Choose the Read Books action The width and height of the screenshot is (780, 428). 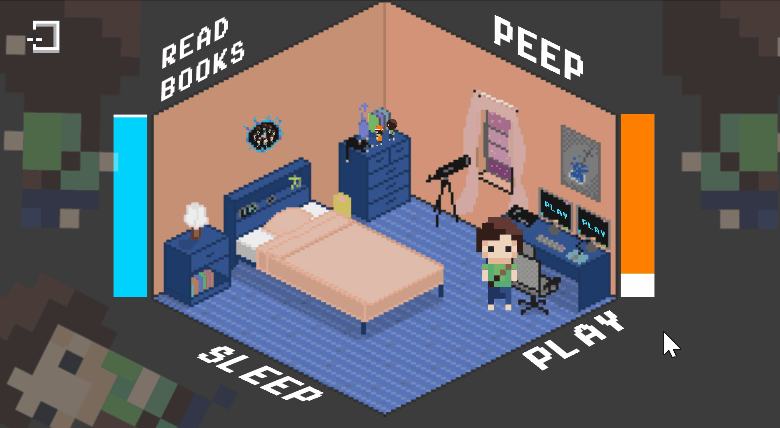tap(201, 61)
